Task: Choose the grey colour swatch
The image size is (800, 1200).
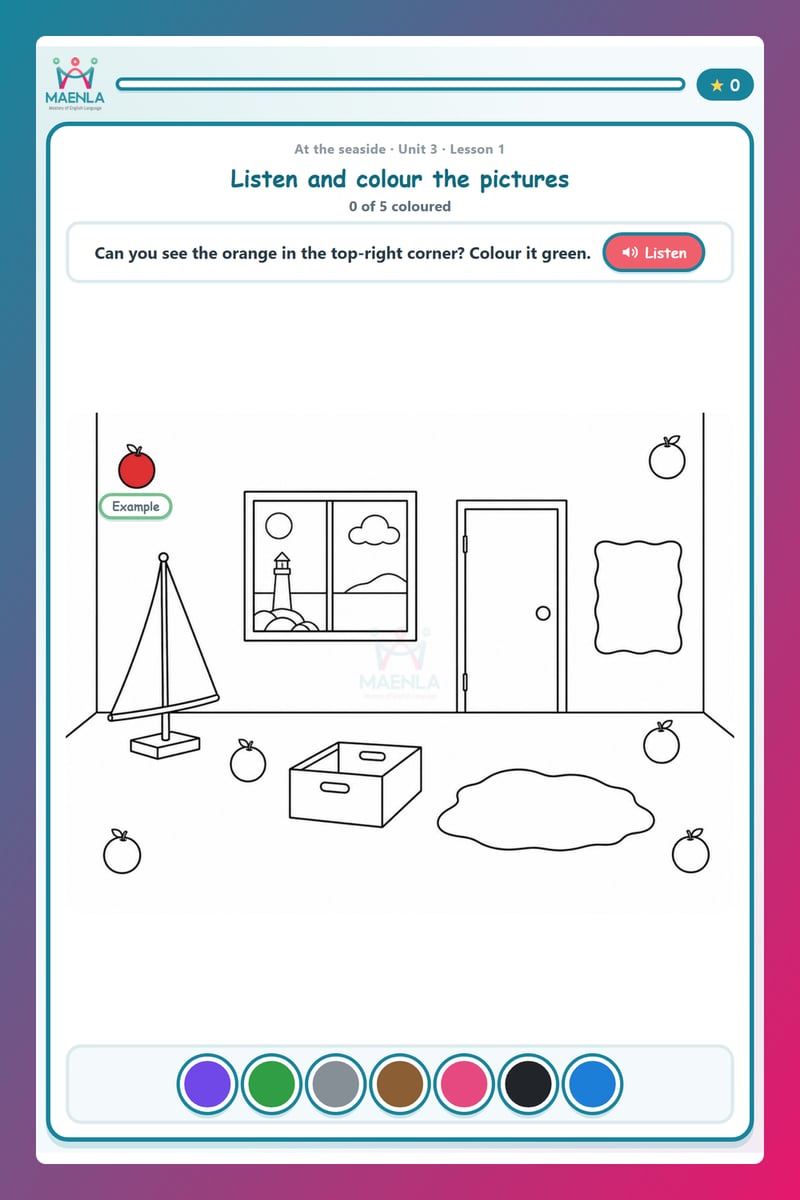Action: [x=336, y=1084]
